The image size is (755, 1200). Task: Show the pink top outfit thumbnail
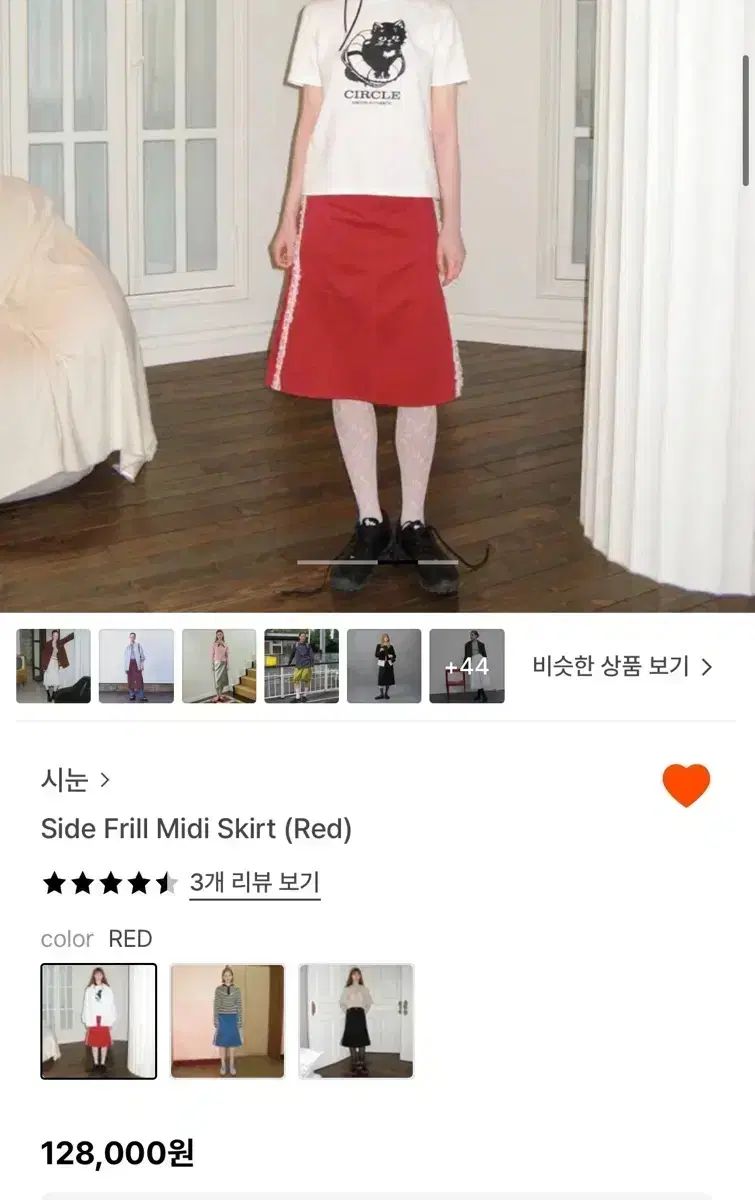pyautogui.click(x=219, y=666)
